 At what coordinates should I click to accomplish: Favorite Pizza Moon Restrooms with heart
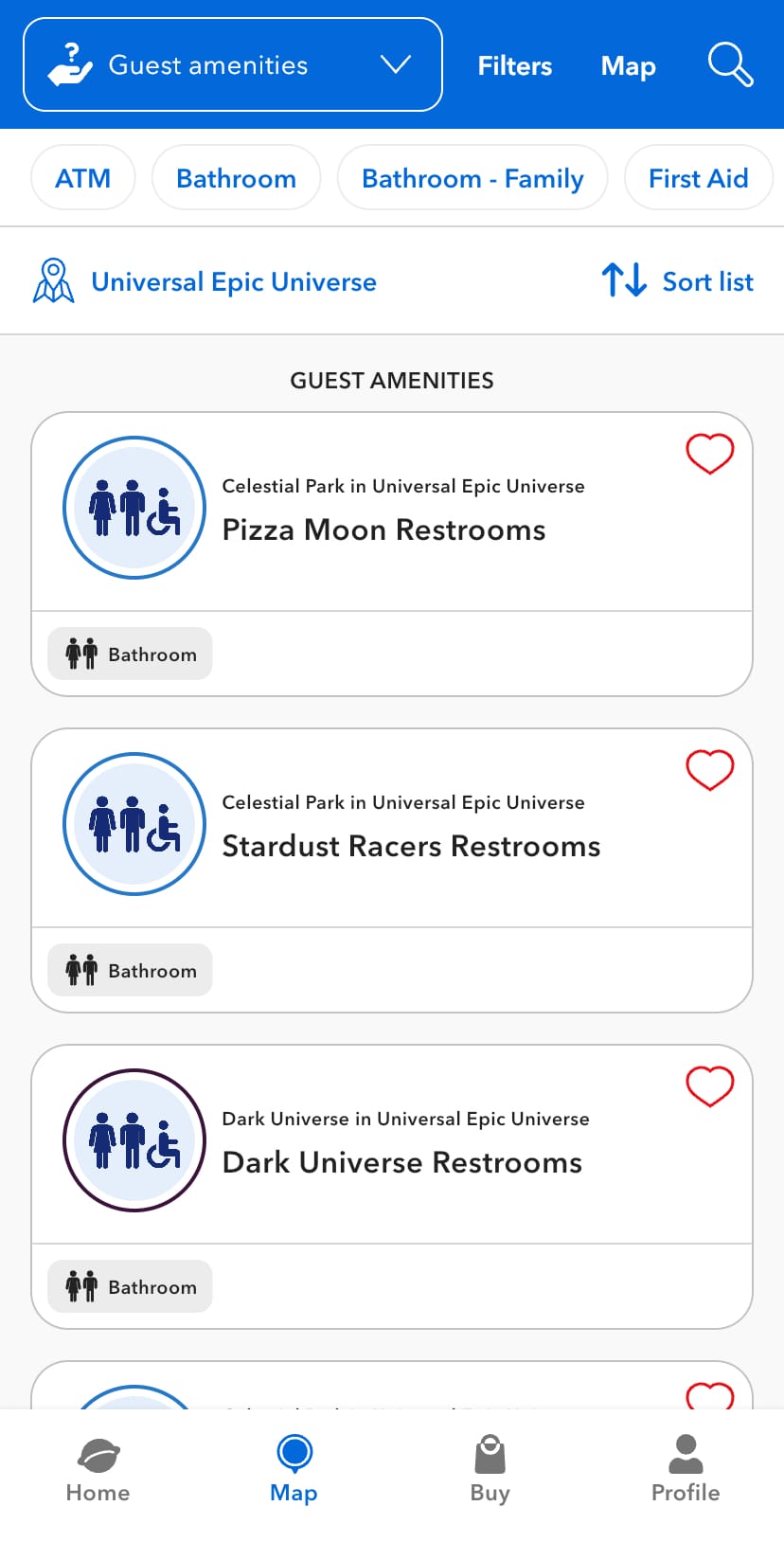(710, 454)
